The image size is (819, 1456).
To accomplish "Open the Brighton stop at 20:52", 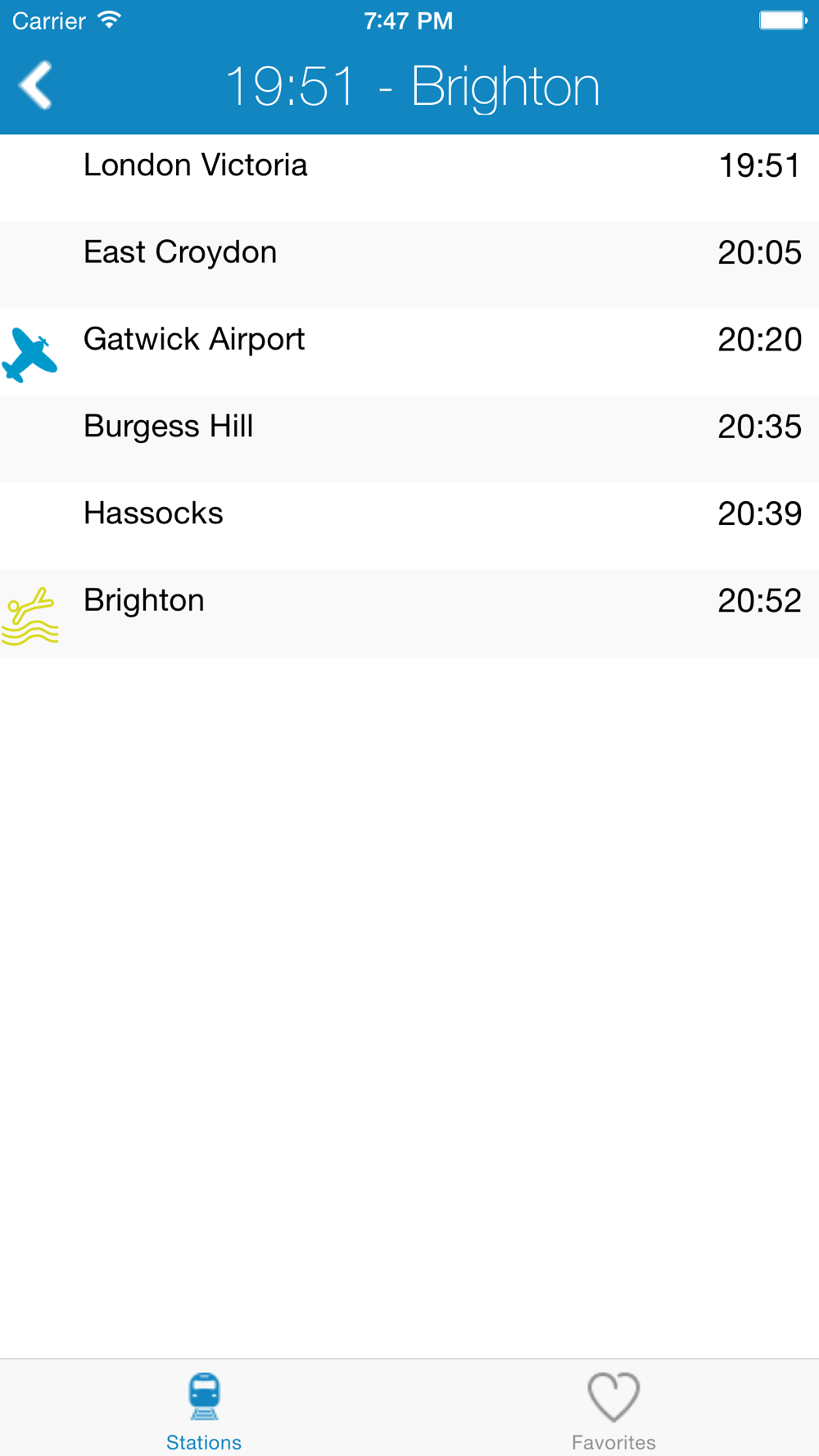I will point(409,613).
